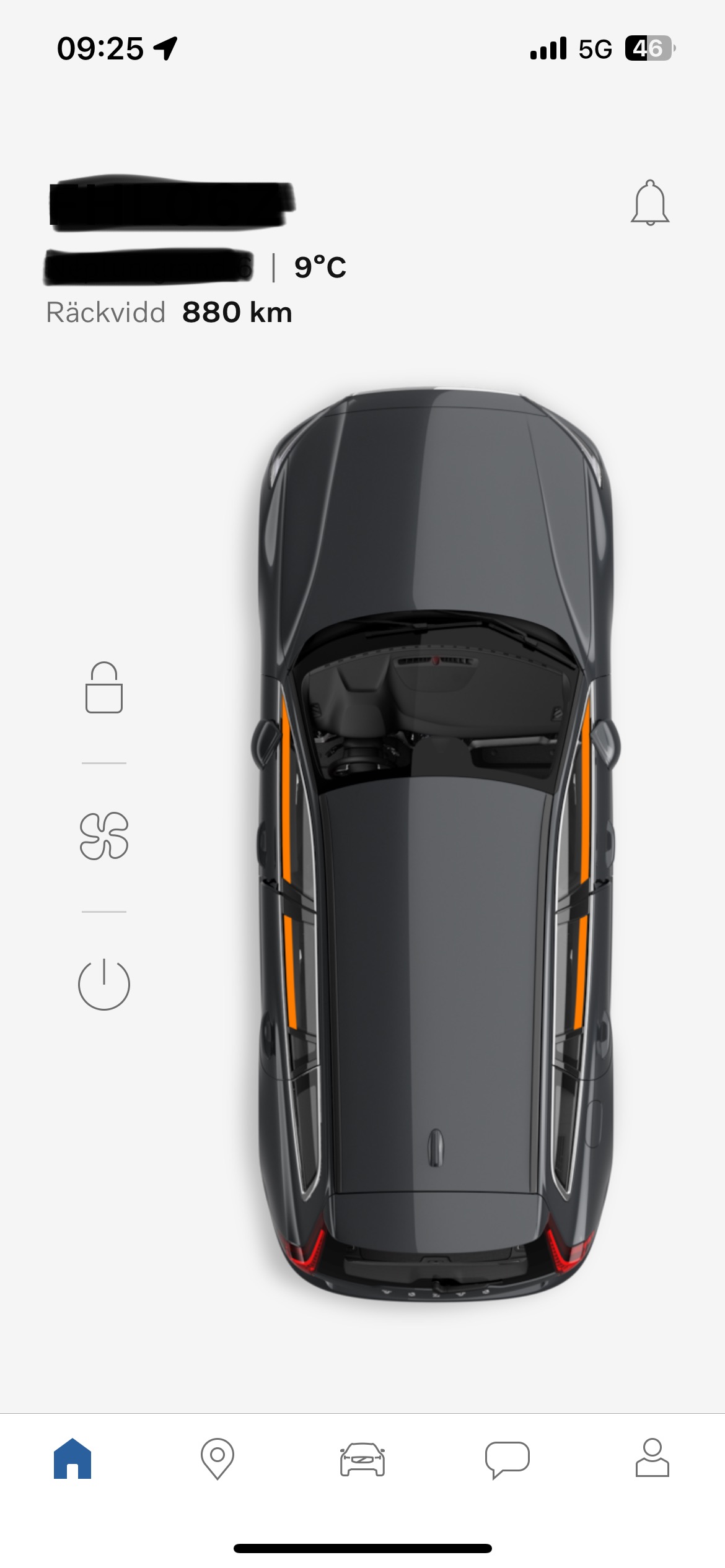Go to the profile tab
Screen dimensions: 725x1568
coord(652,1458)
